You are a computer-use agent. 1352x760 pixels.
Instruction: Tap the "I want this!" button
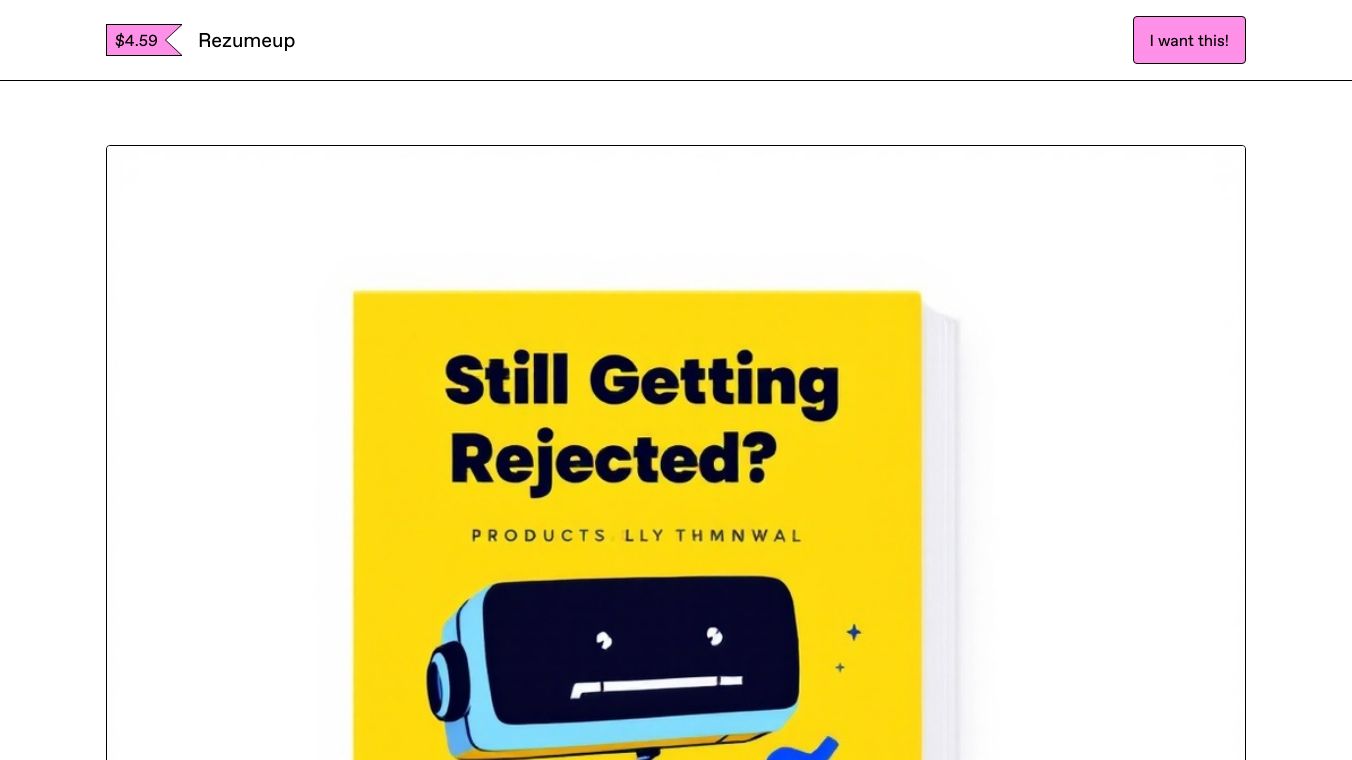tap(1188, 40)
